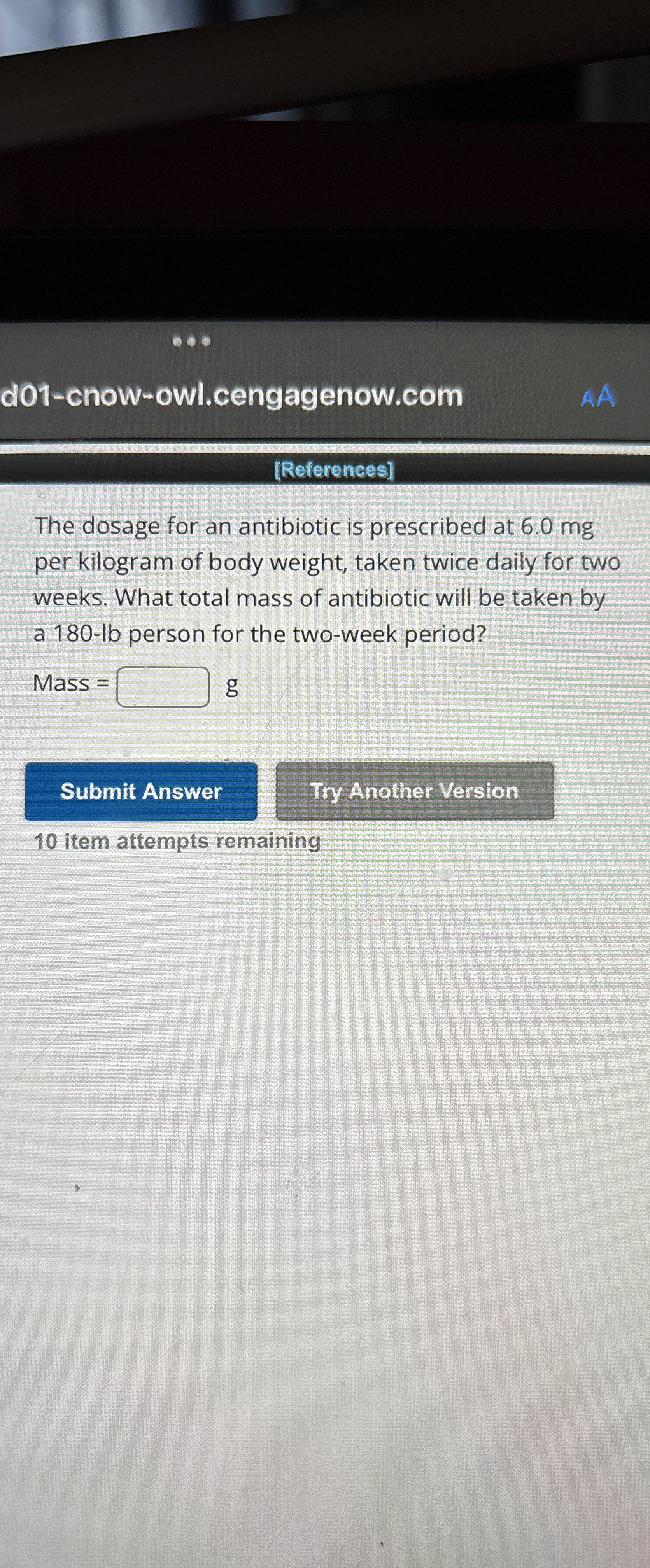Select the Mass answer field
The height and width of the screenshot is (1568, 650).
pyautogui.click(x=163, y=687)
